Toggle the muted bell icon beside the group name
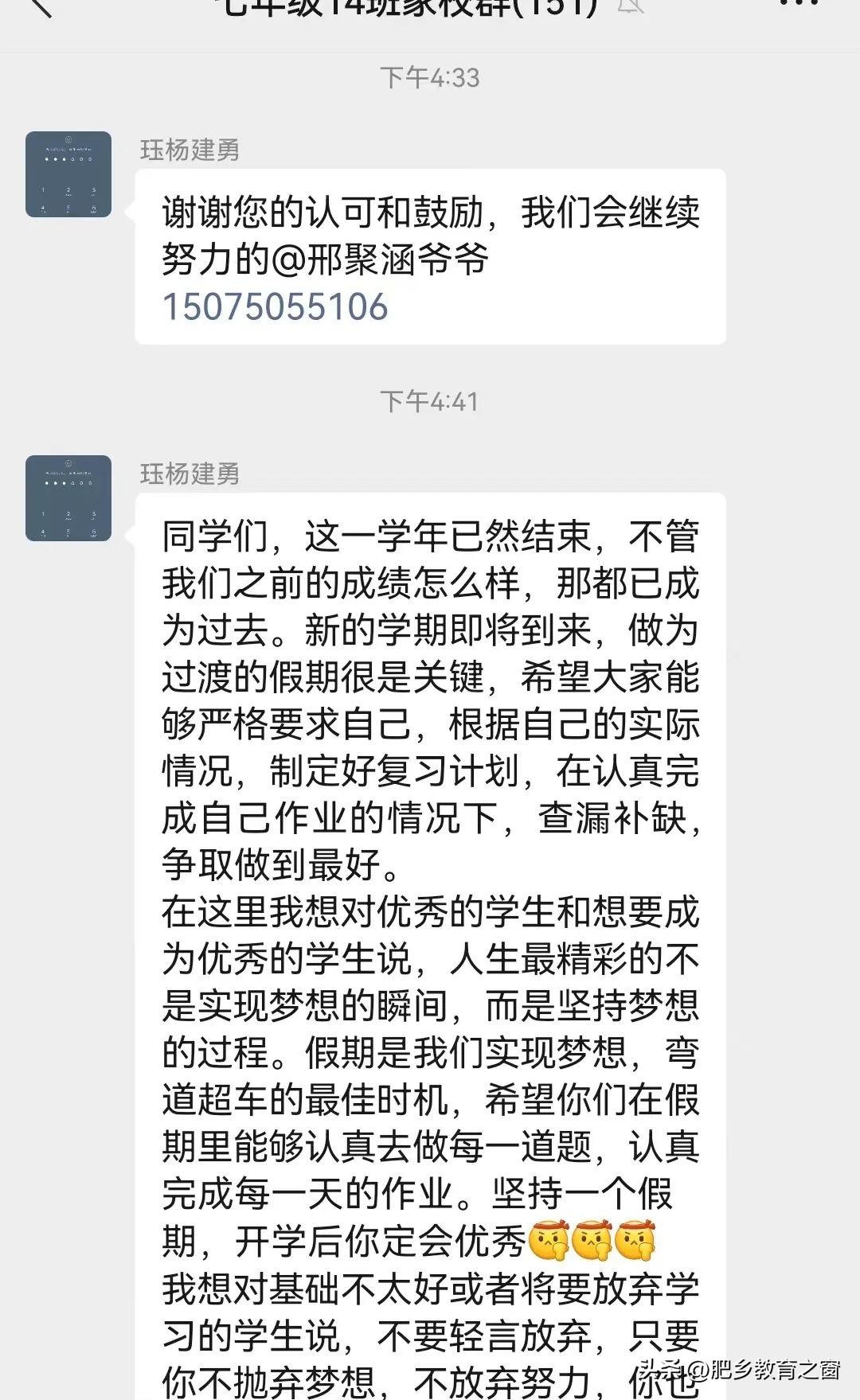 tap(630, 6)
